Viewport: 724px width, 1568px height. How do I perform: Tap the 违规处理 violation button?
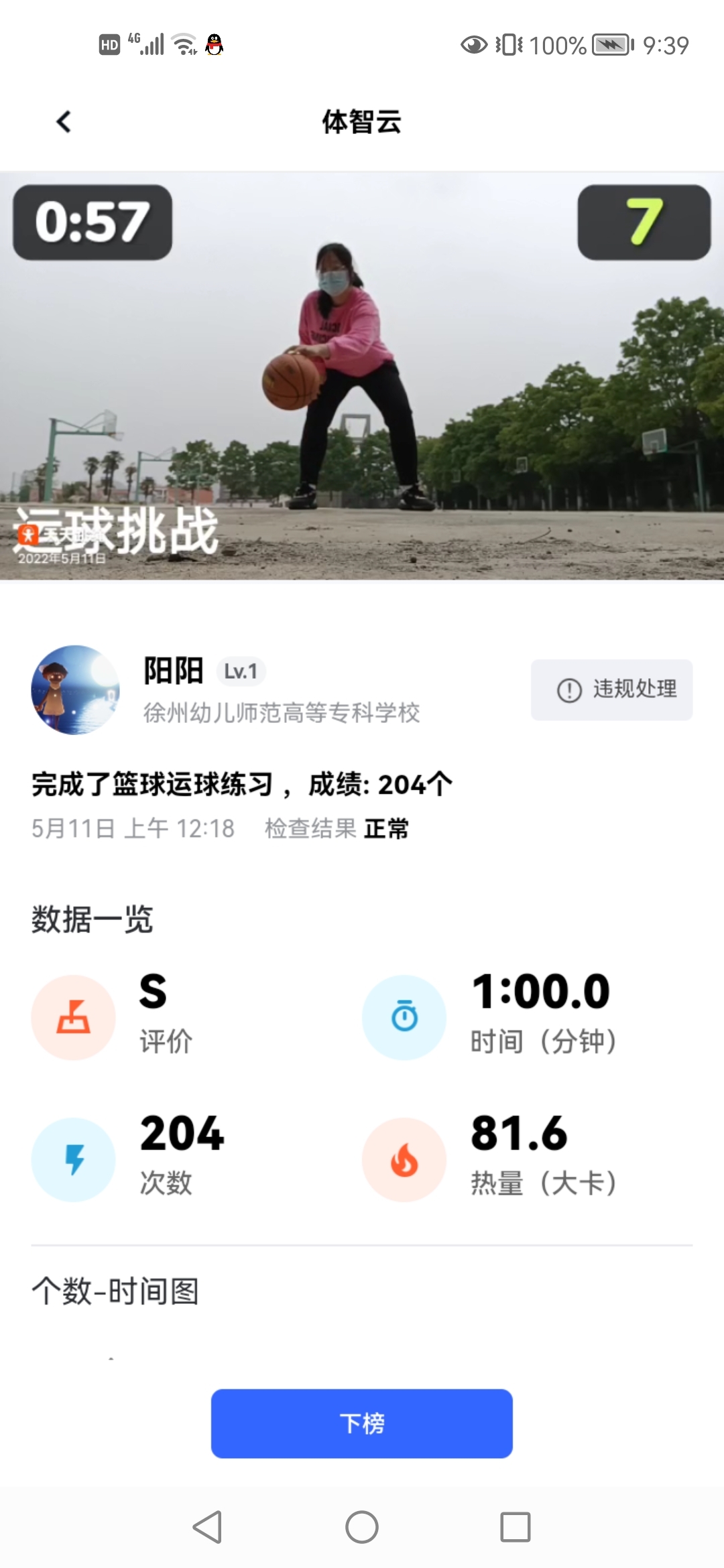pyautogui.click(x=611, y=690)
